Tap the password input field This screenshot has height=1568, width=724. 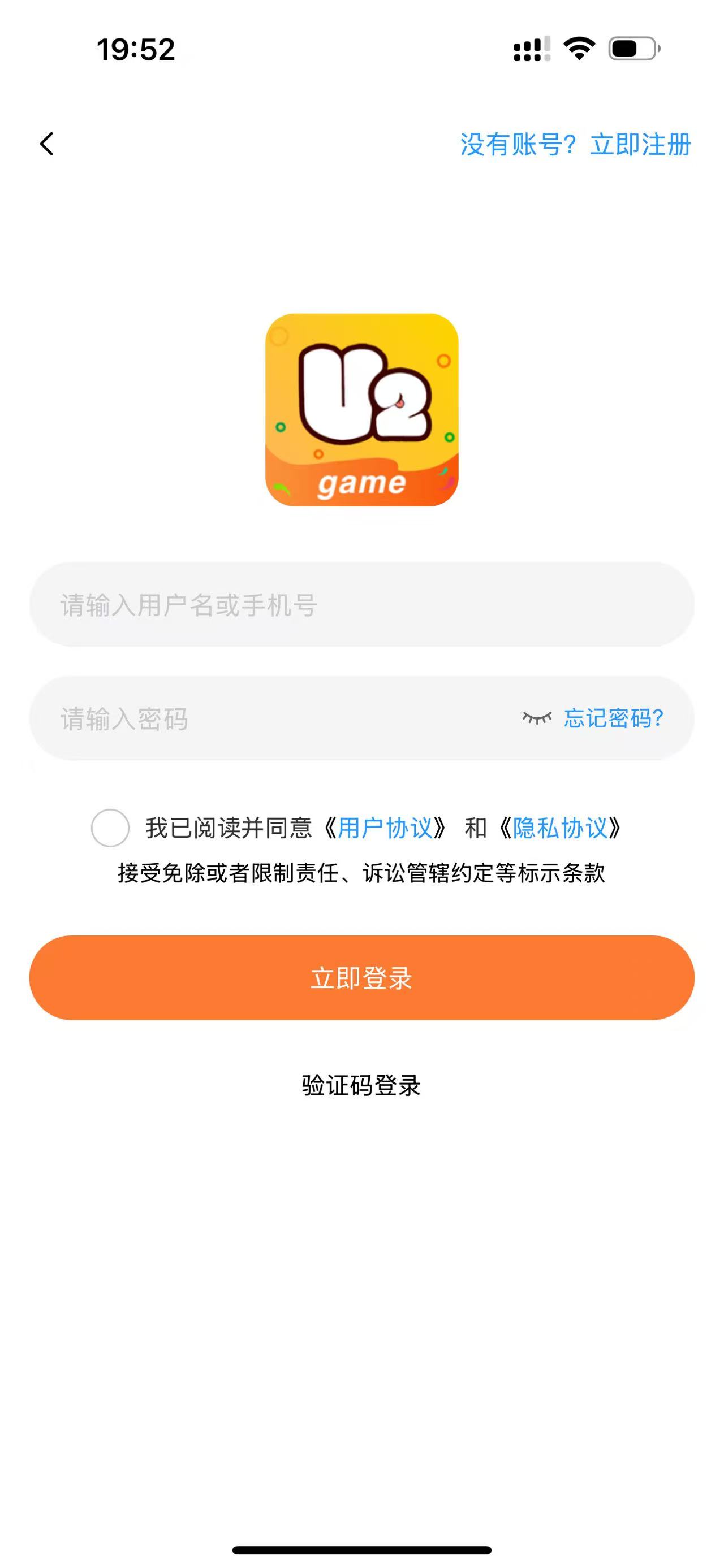(274, 719)
